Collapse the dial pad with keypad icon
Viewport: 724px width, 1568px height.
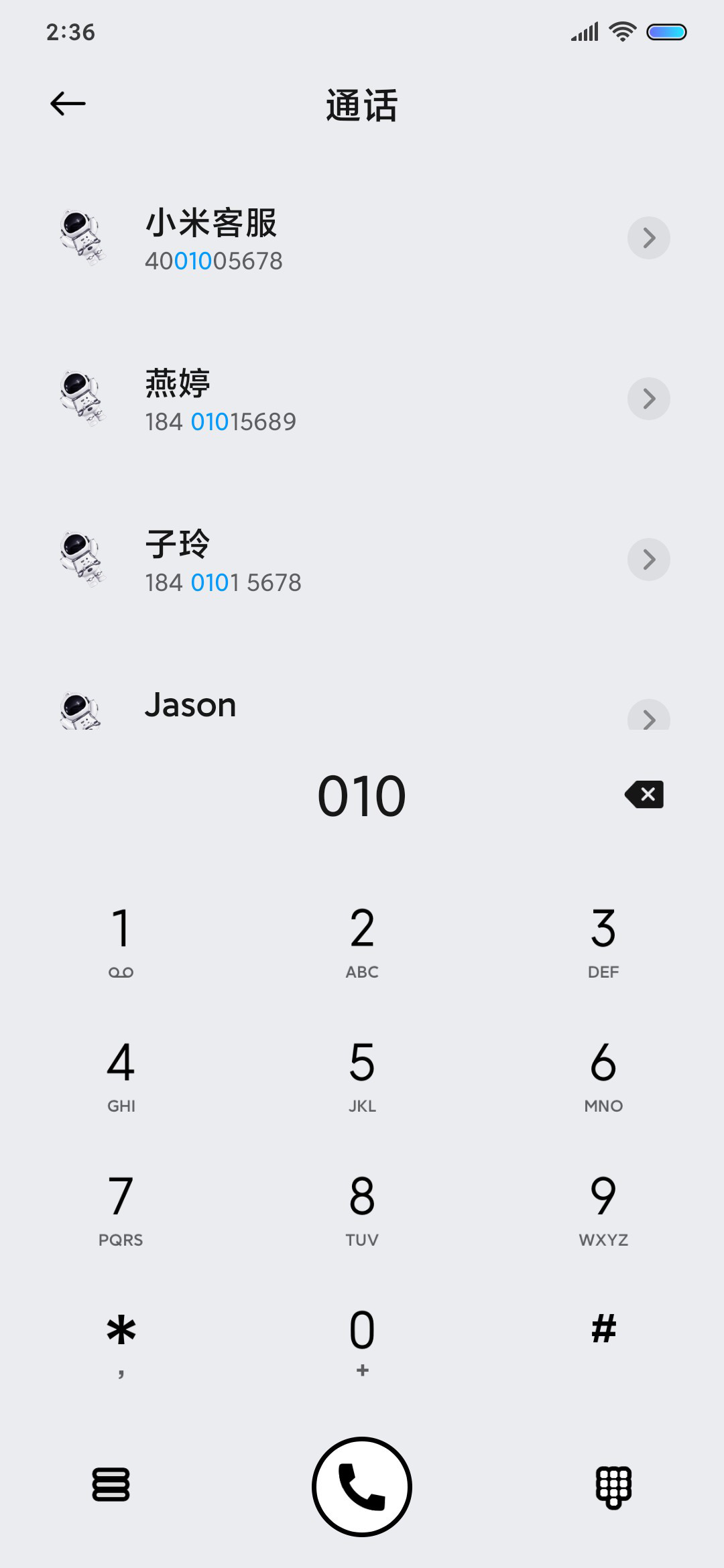613,1487
